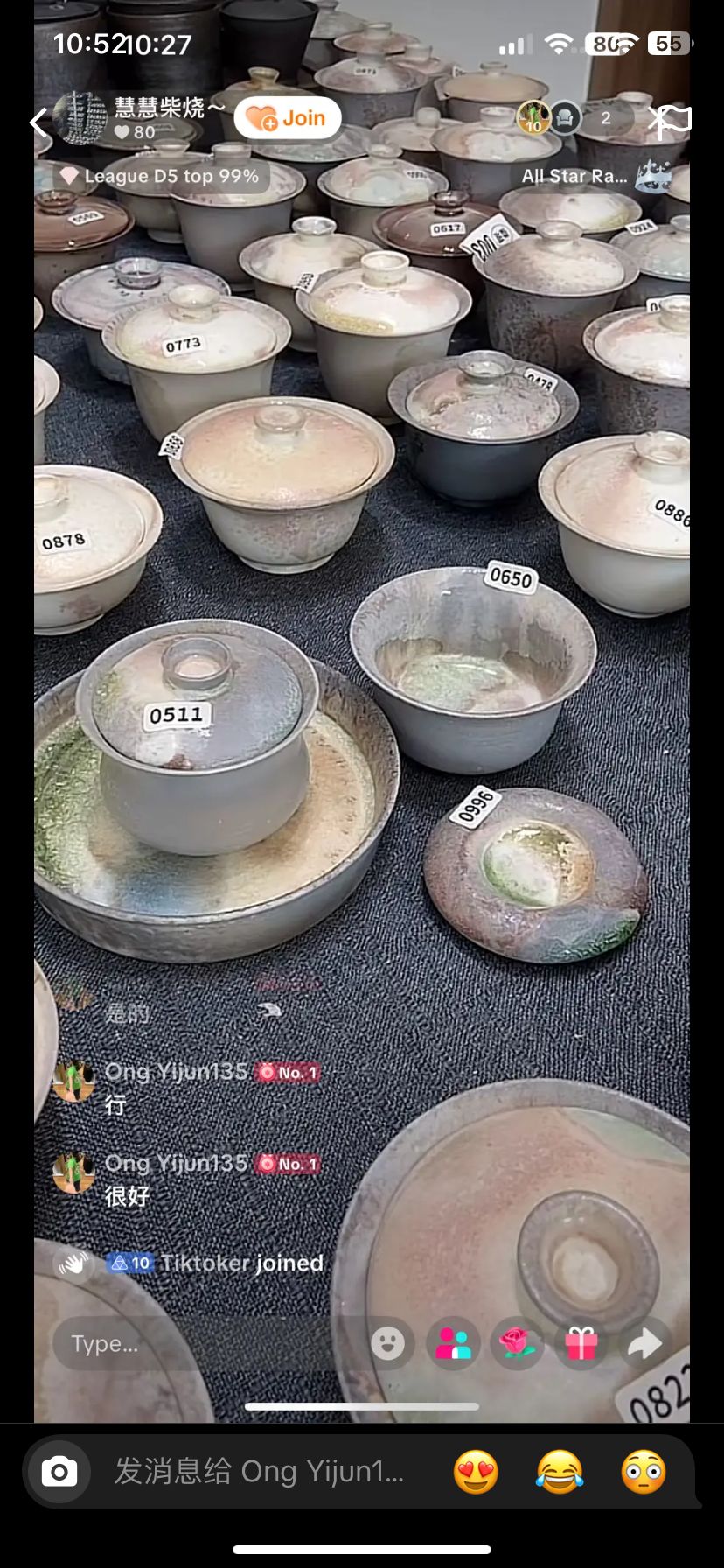React with the flushed face emoji

coord(644,1472)
